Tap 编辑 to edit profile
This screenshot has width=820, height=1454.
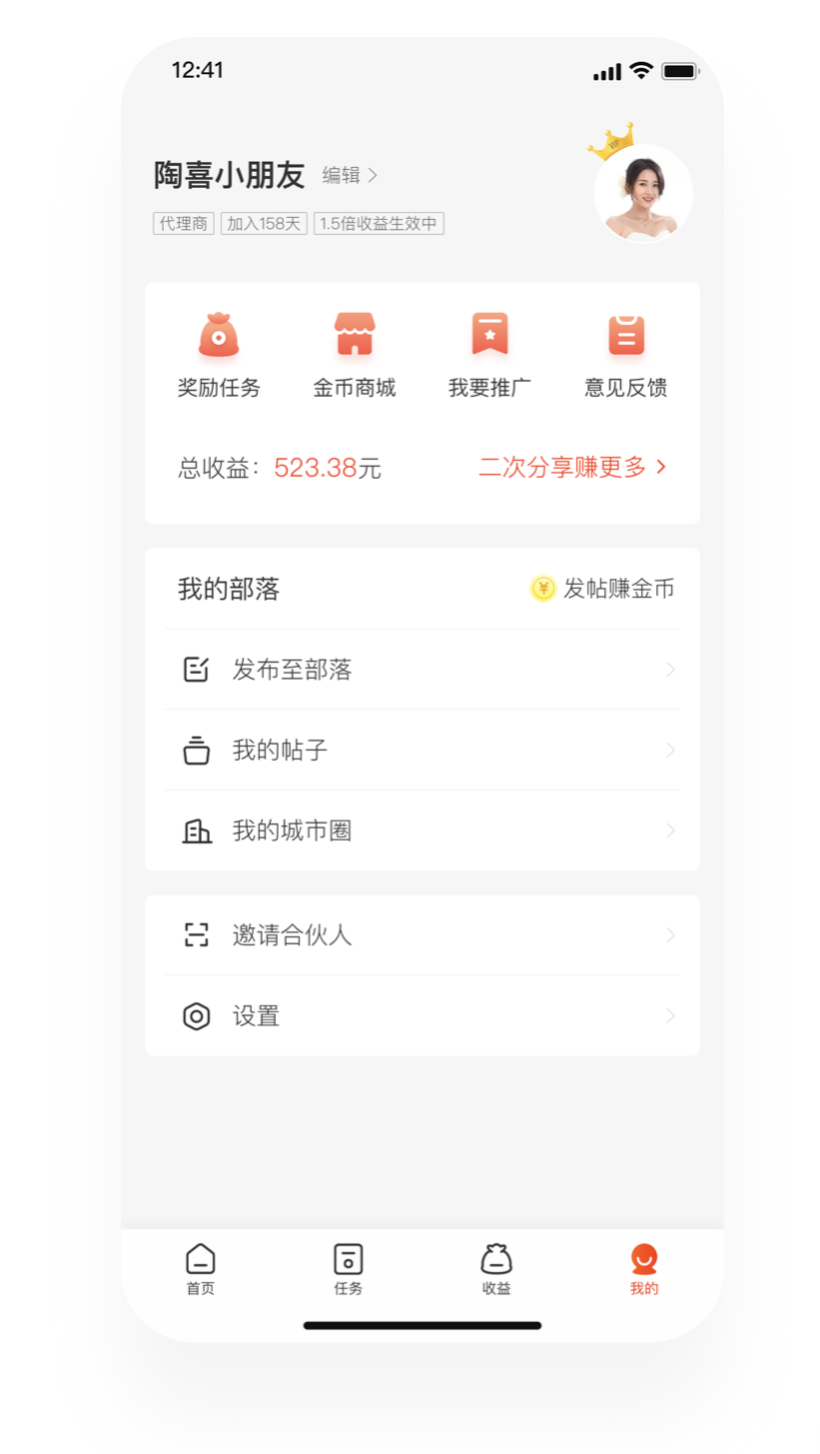click(x=349, y=175)
